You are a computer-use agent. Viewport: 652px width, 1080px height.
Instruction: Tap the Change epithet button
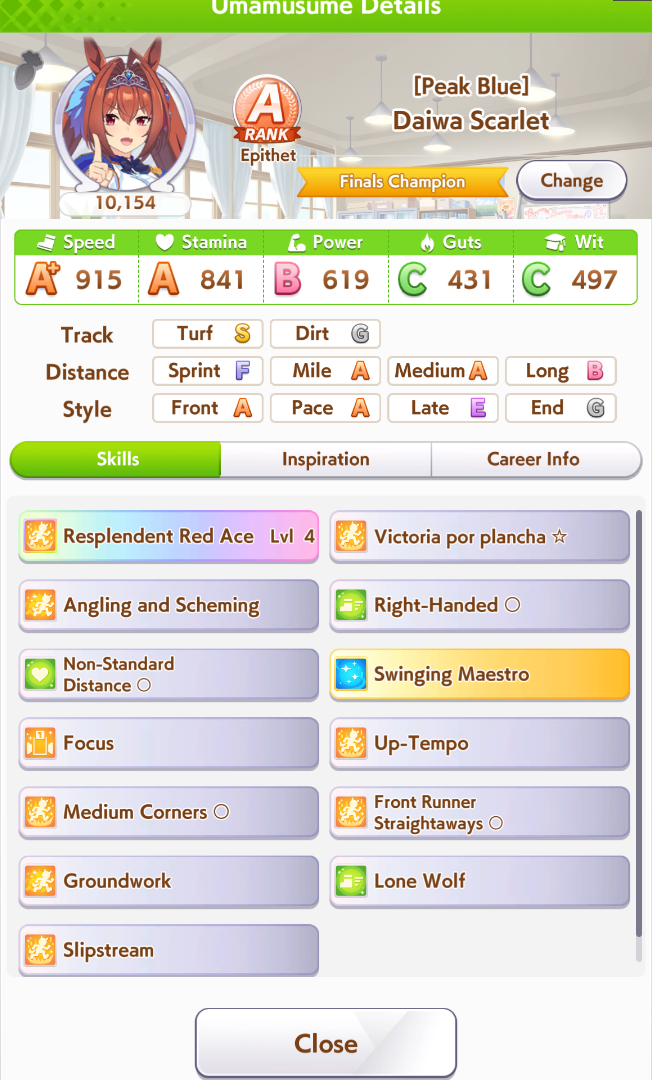[571, 181]
